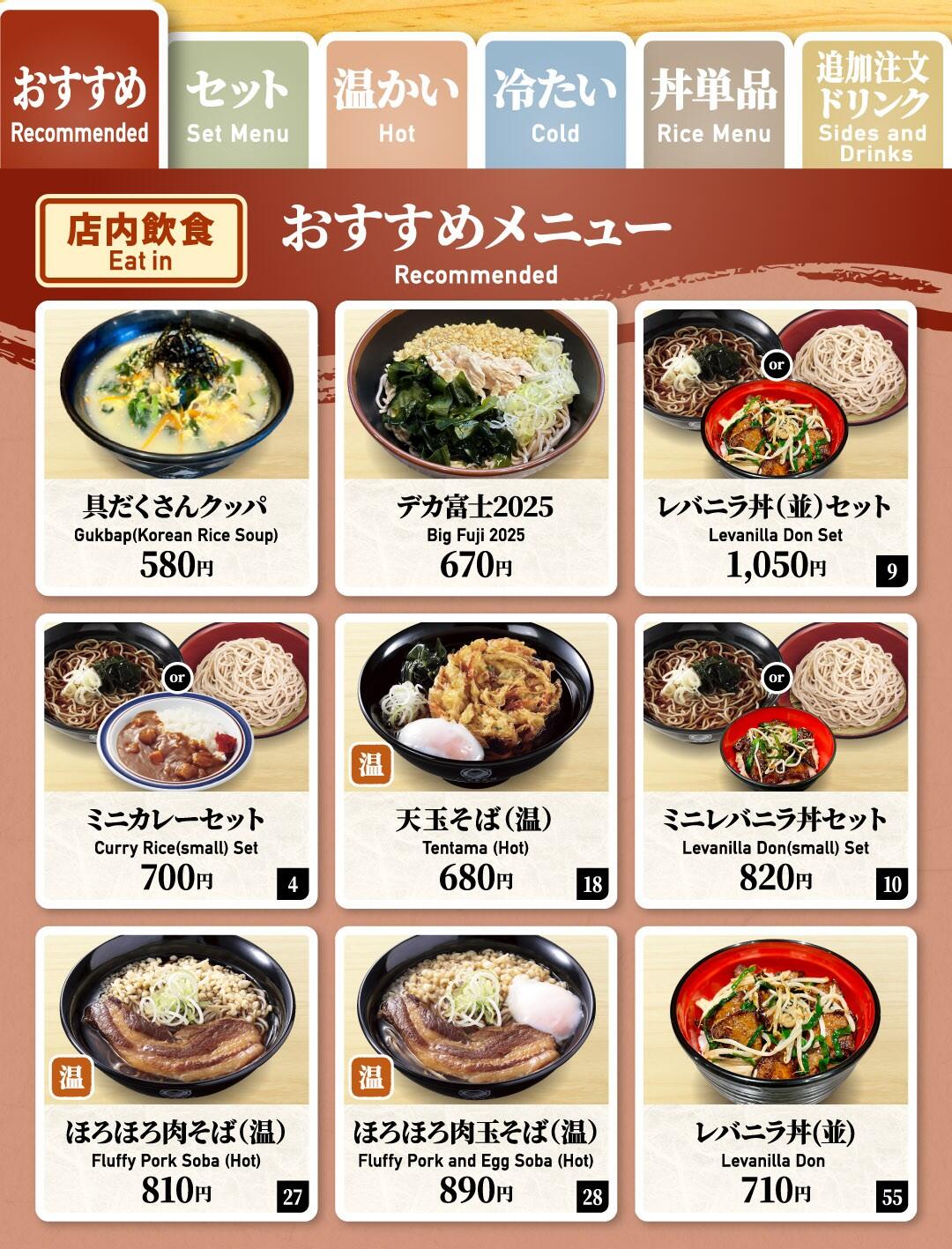Select Fluffy Pork and Egg Soba
952x1249 pixels.
pos(476,1074)
